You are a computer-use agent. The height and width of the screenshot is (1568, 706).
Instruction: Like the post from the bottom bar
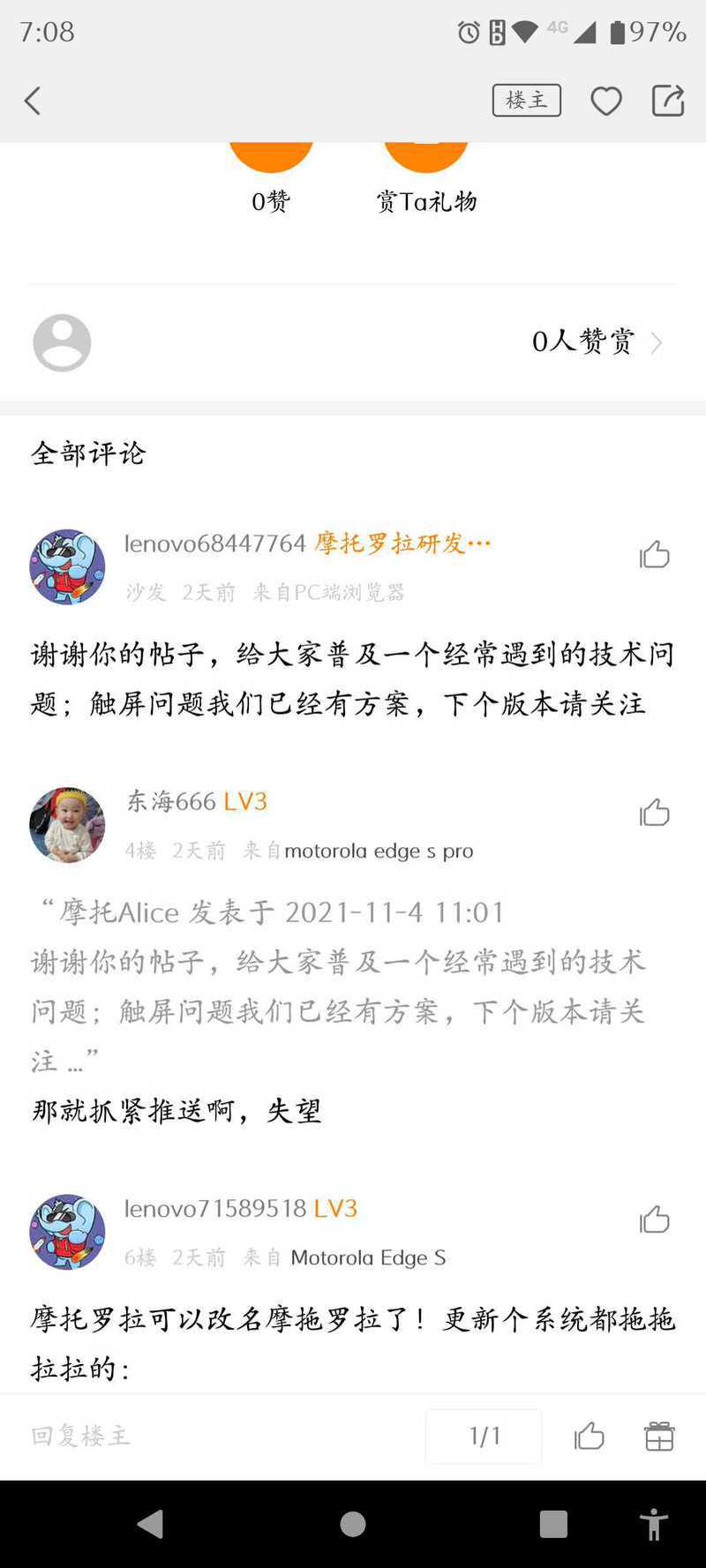[x=590, y=1437]
